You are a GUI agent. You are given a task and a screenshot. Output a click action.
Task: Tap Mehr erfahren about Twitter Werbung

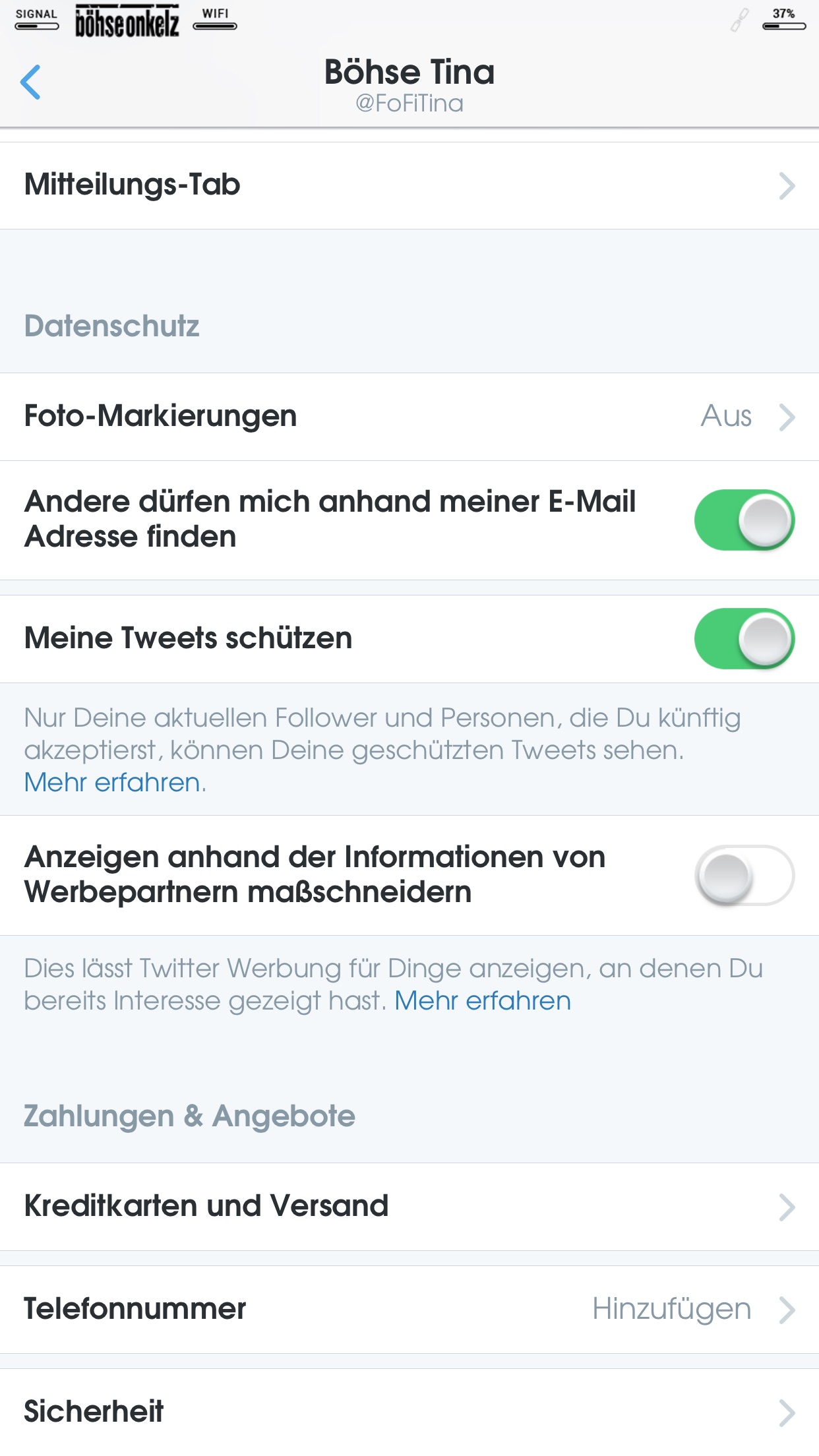coord(482,1001)
